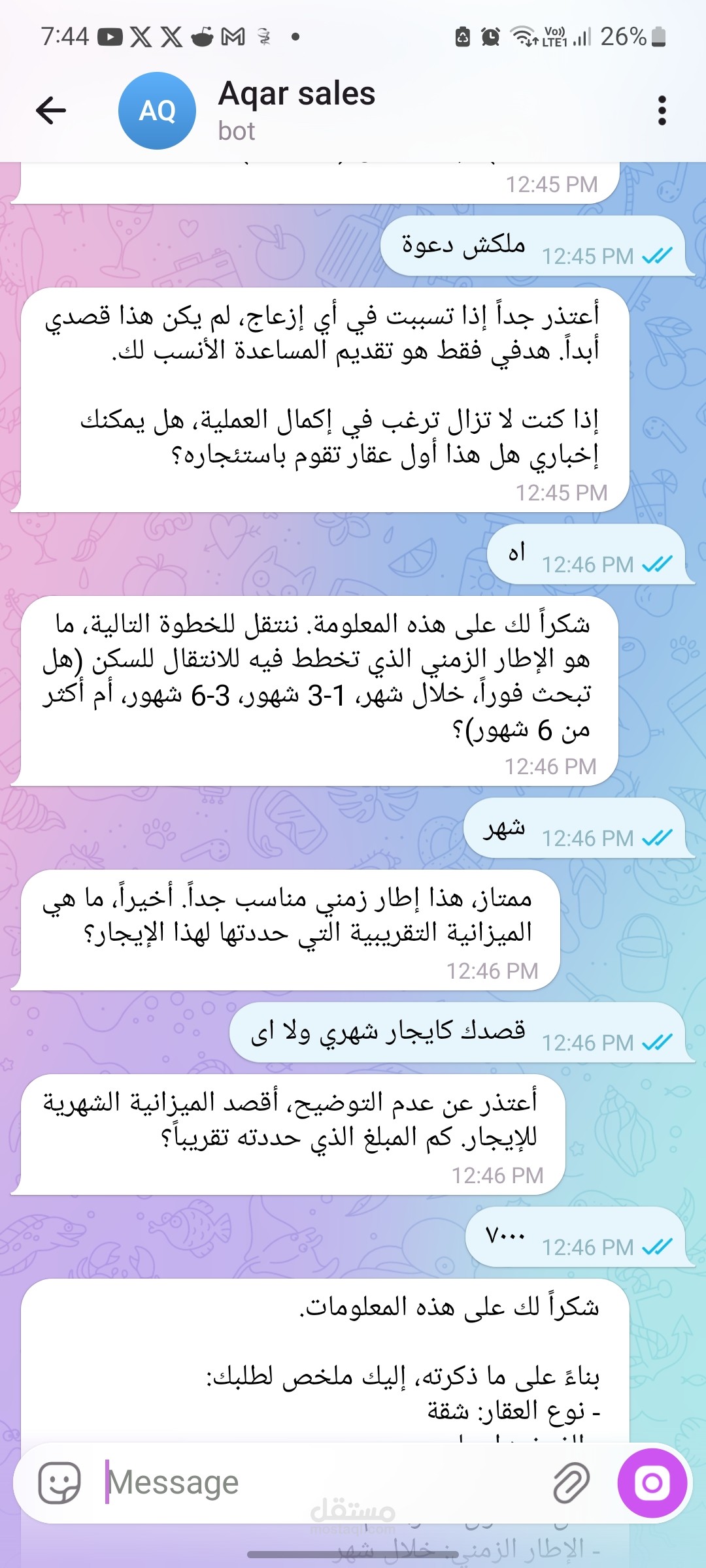Open the Aqar sales bot profile
This screenshot has width=706, height=1568.
(297, 110)
